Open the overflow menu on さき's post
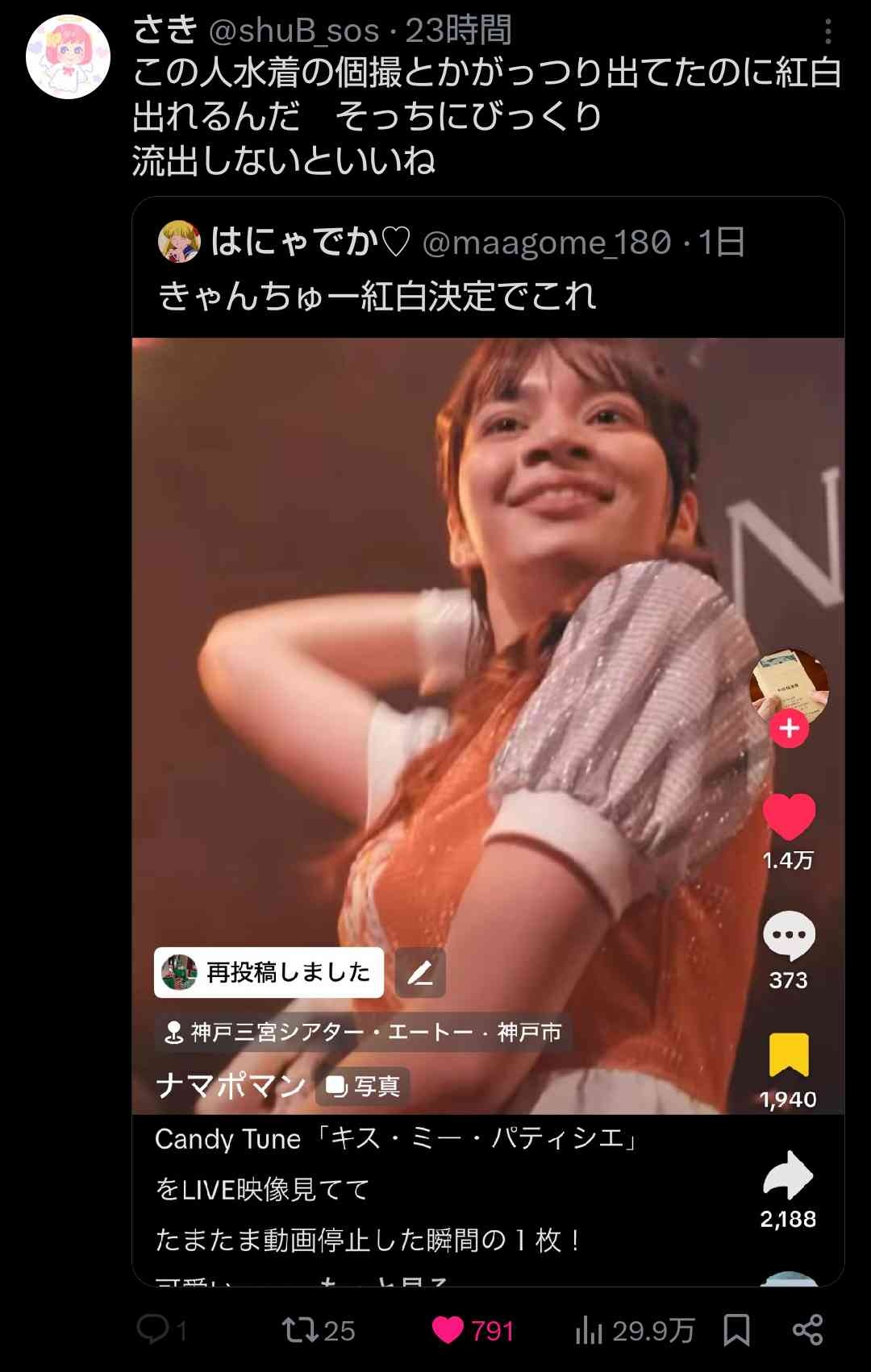 click(x=827, y=32)
